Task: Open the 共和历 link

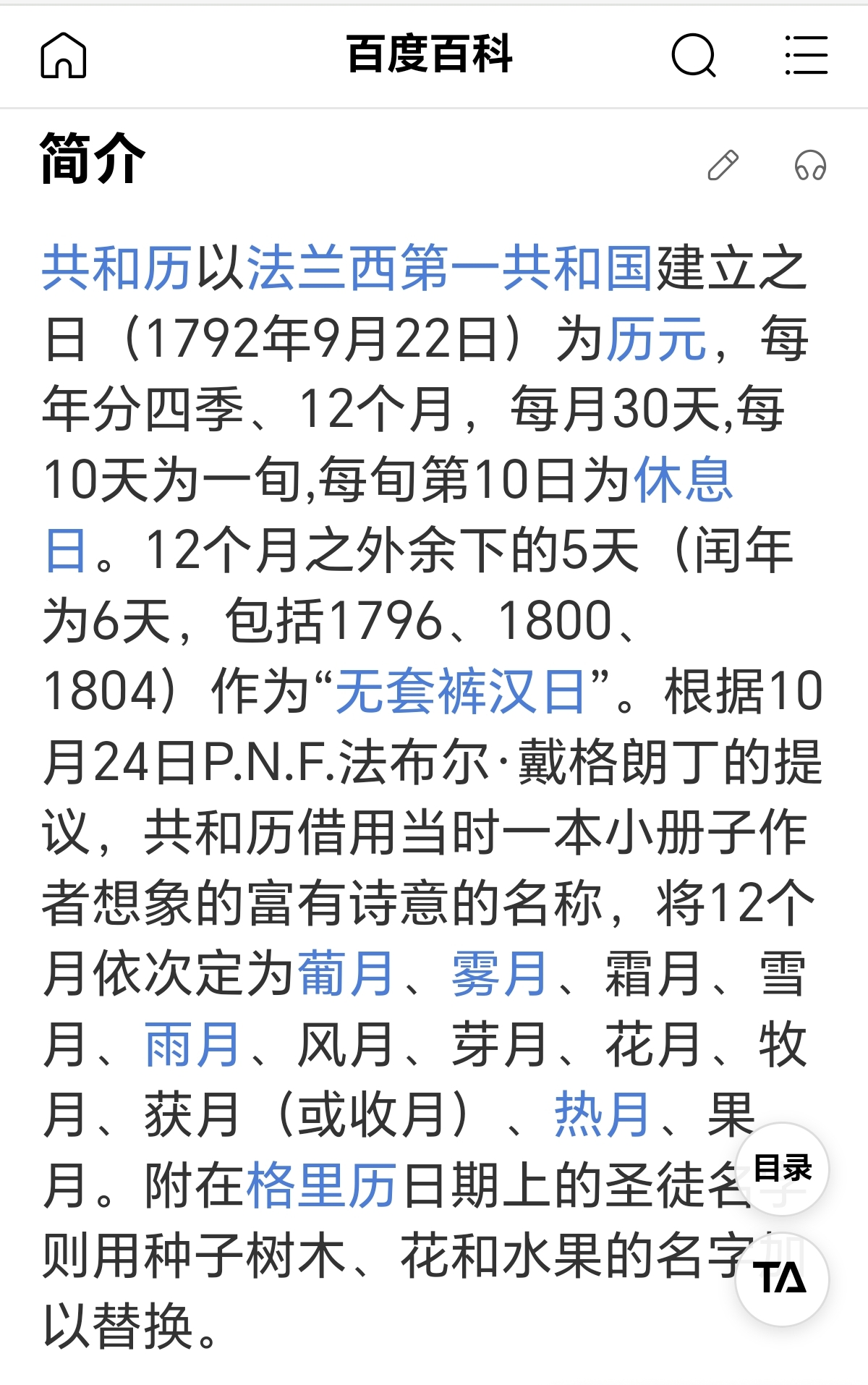Action: [117, 268]
